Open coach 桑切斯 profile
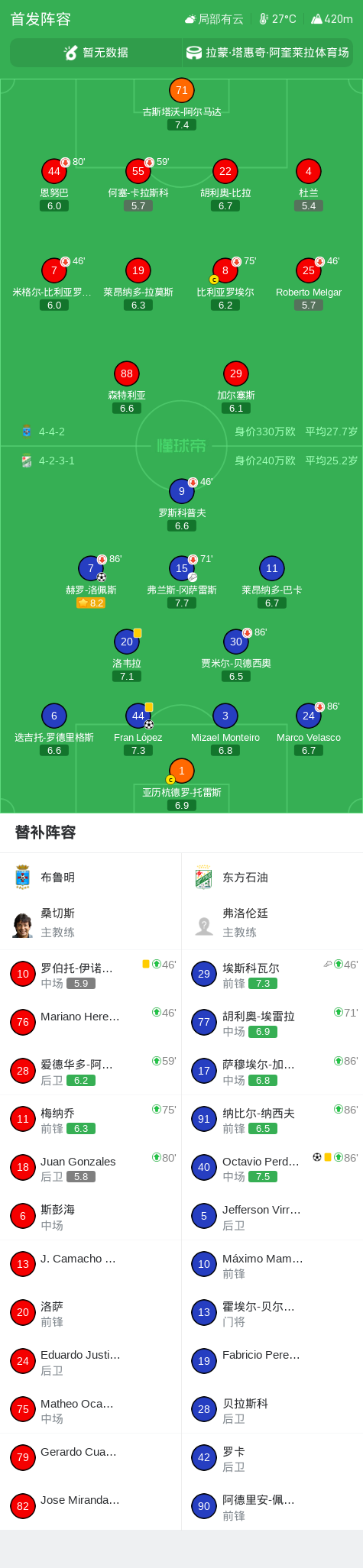The width and height of the screenshot is (363, 1568). pos(91,923)
